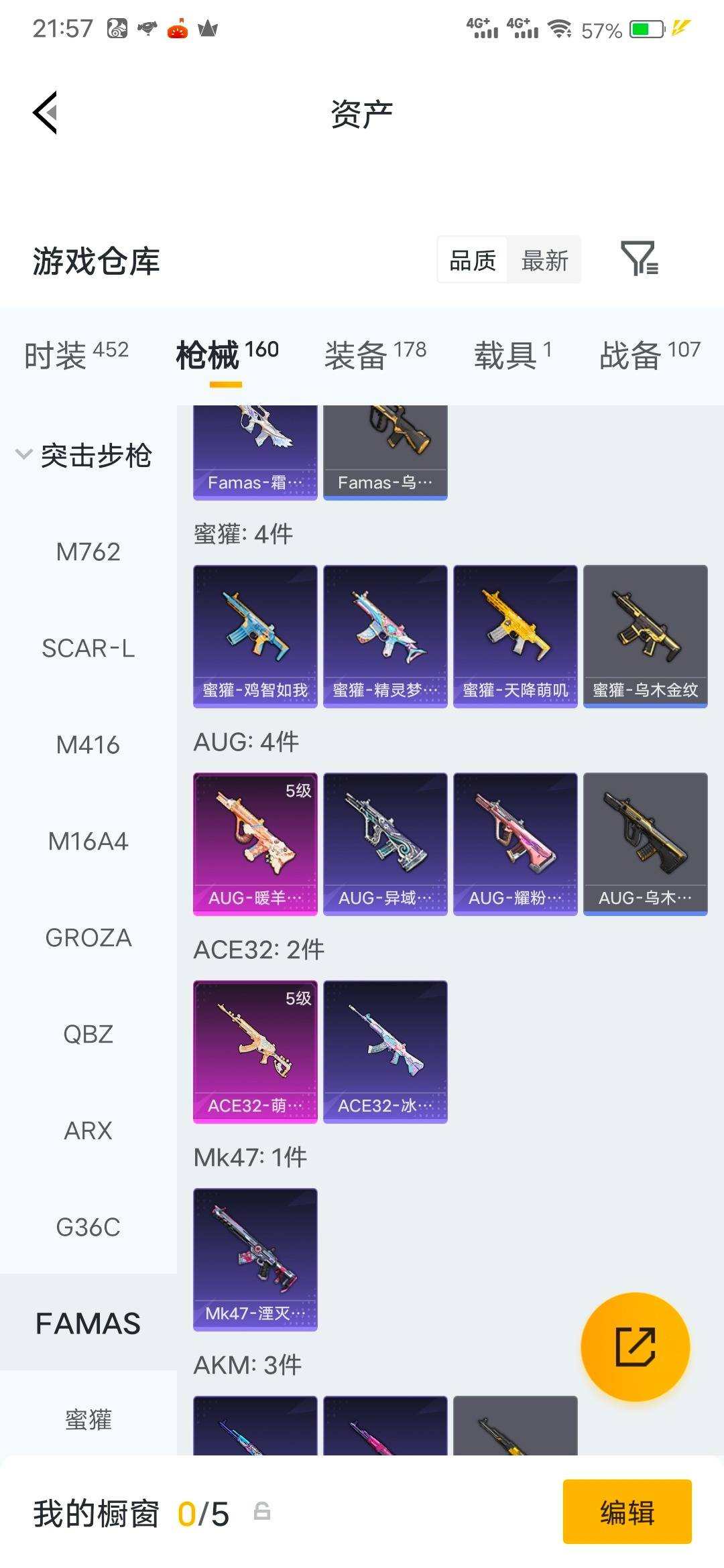Switch sorting to 品质

click(x=473, y=260)
